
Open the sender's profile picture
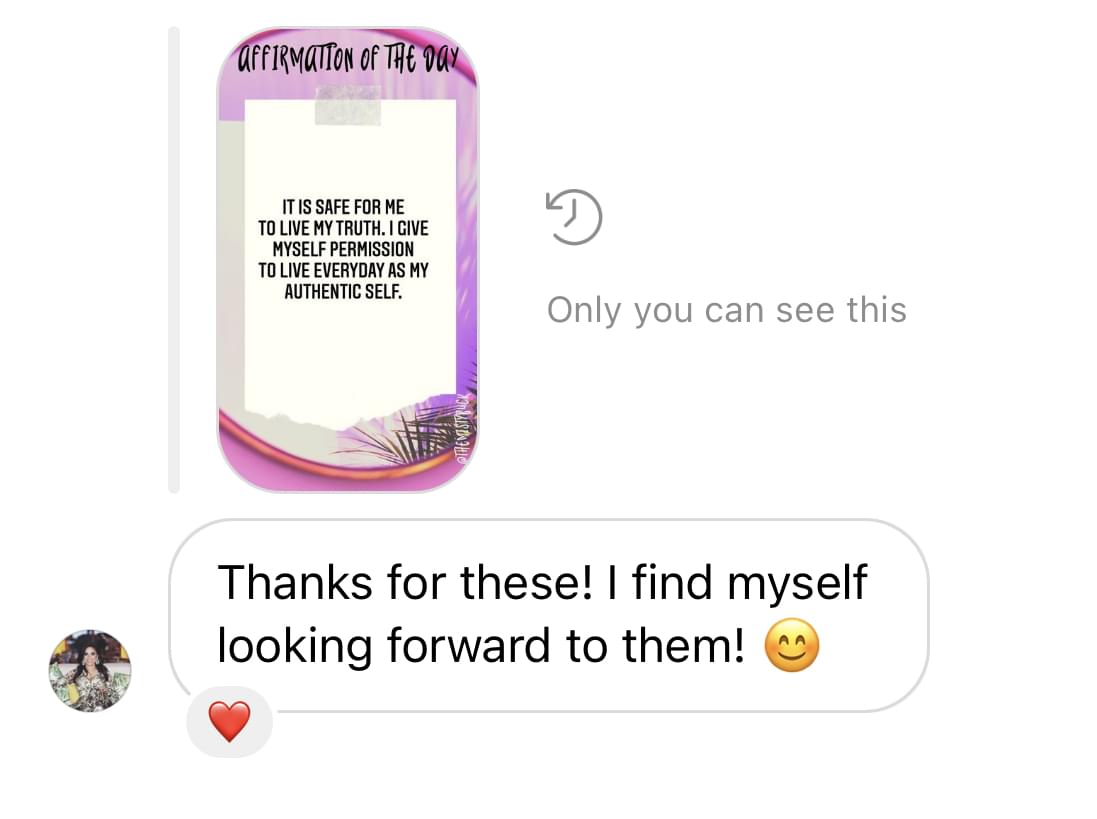click(90, 670)
